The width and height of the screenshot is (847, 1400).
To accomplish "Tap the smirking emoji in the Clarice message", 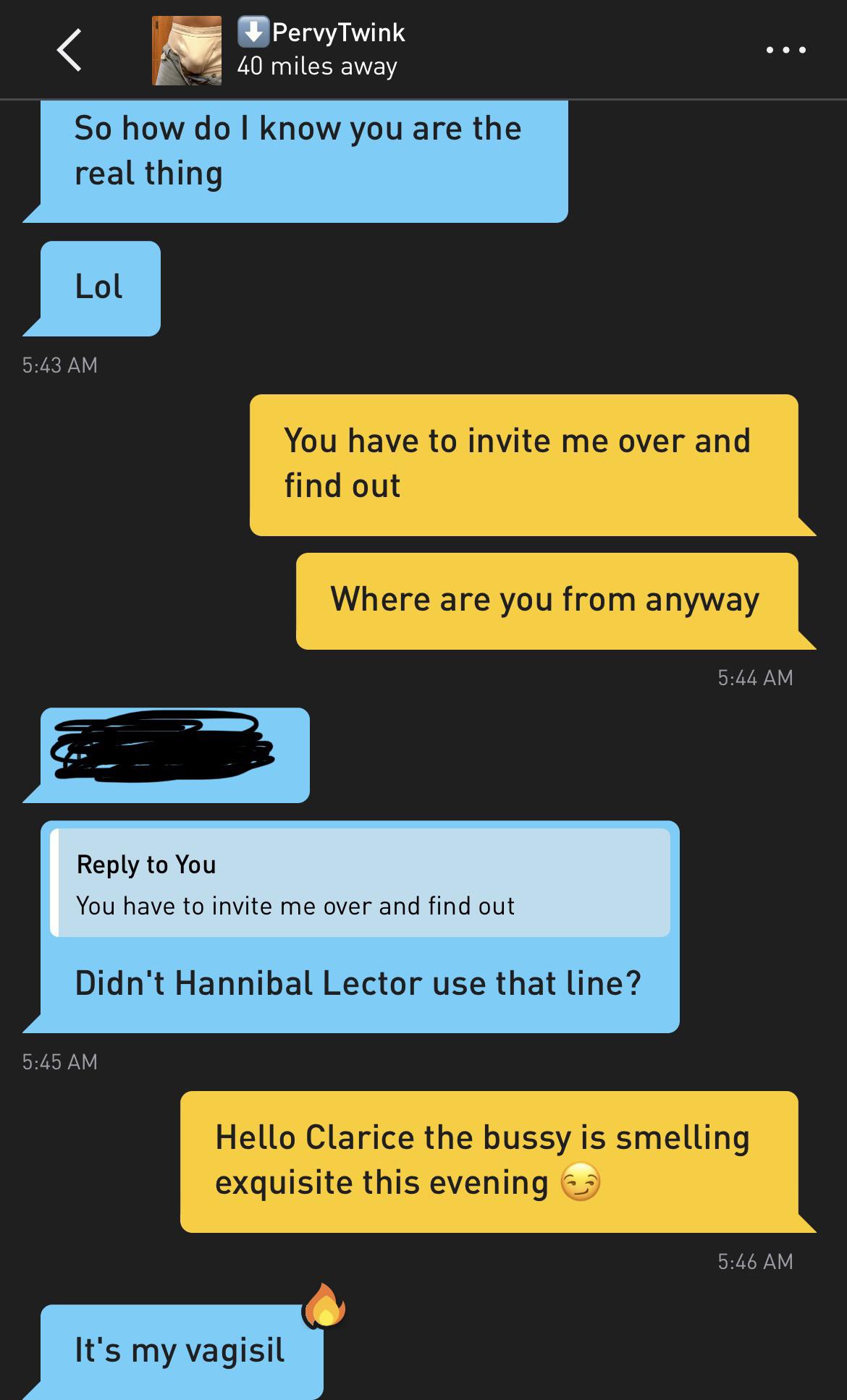I will 583,1181.
